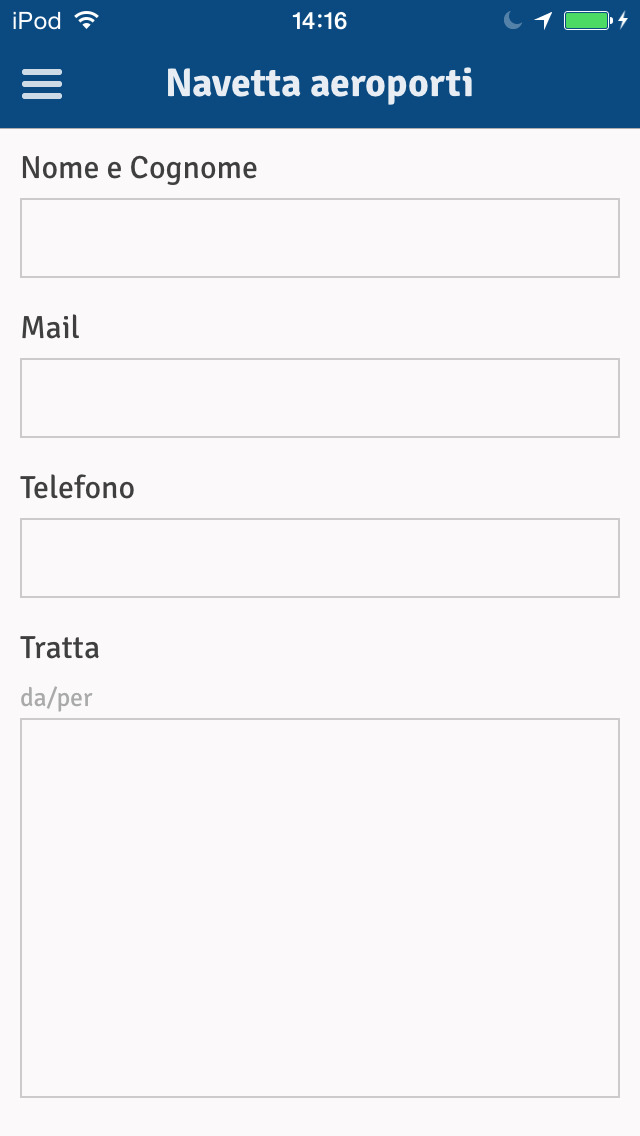The image size is (640, 1136).
Task: Tap the Nome e Cognome field
Action: click(x=320, y=238)
